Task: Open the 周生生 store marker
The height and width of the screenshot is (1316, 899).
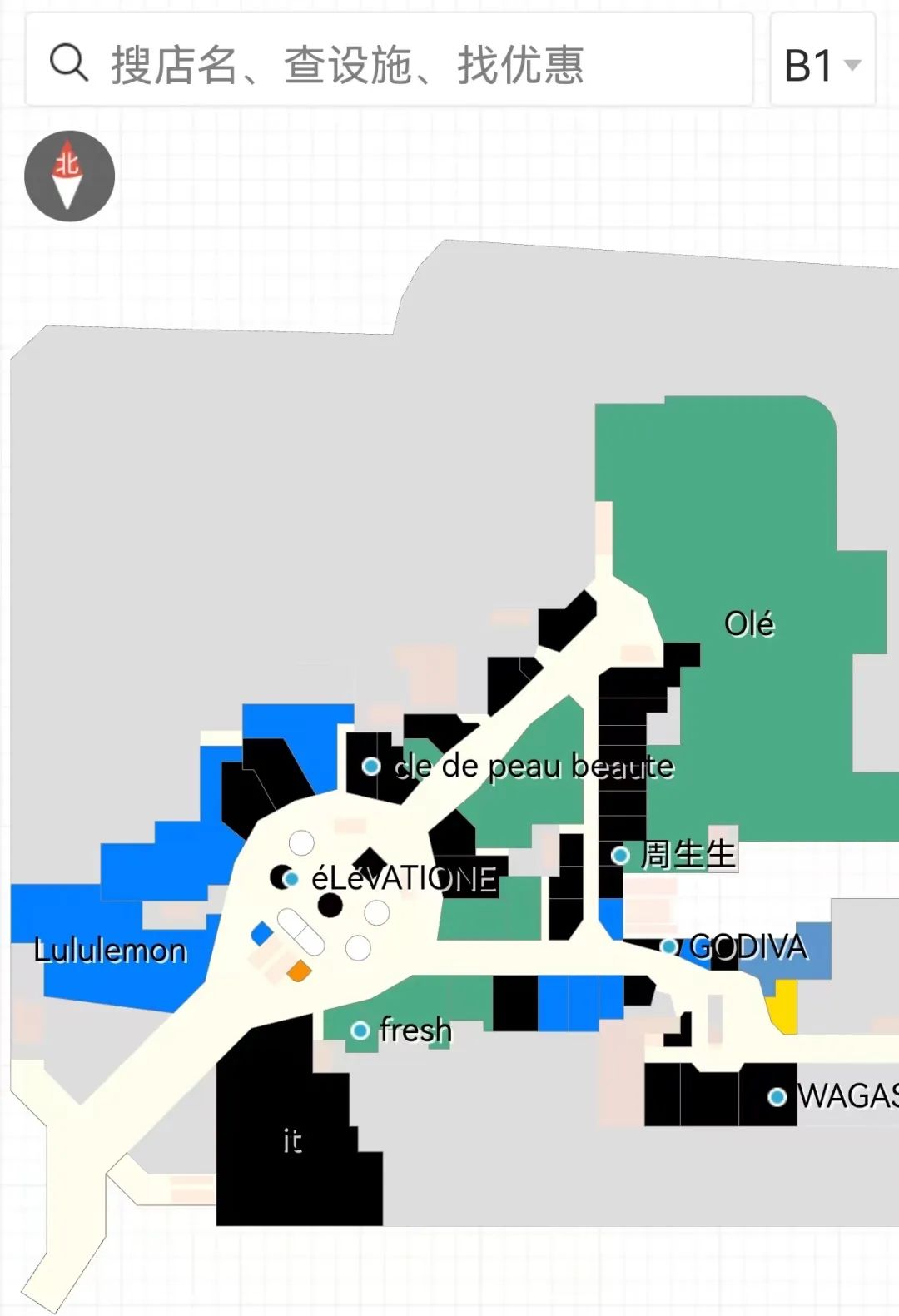Action: 620,855
